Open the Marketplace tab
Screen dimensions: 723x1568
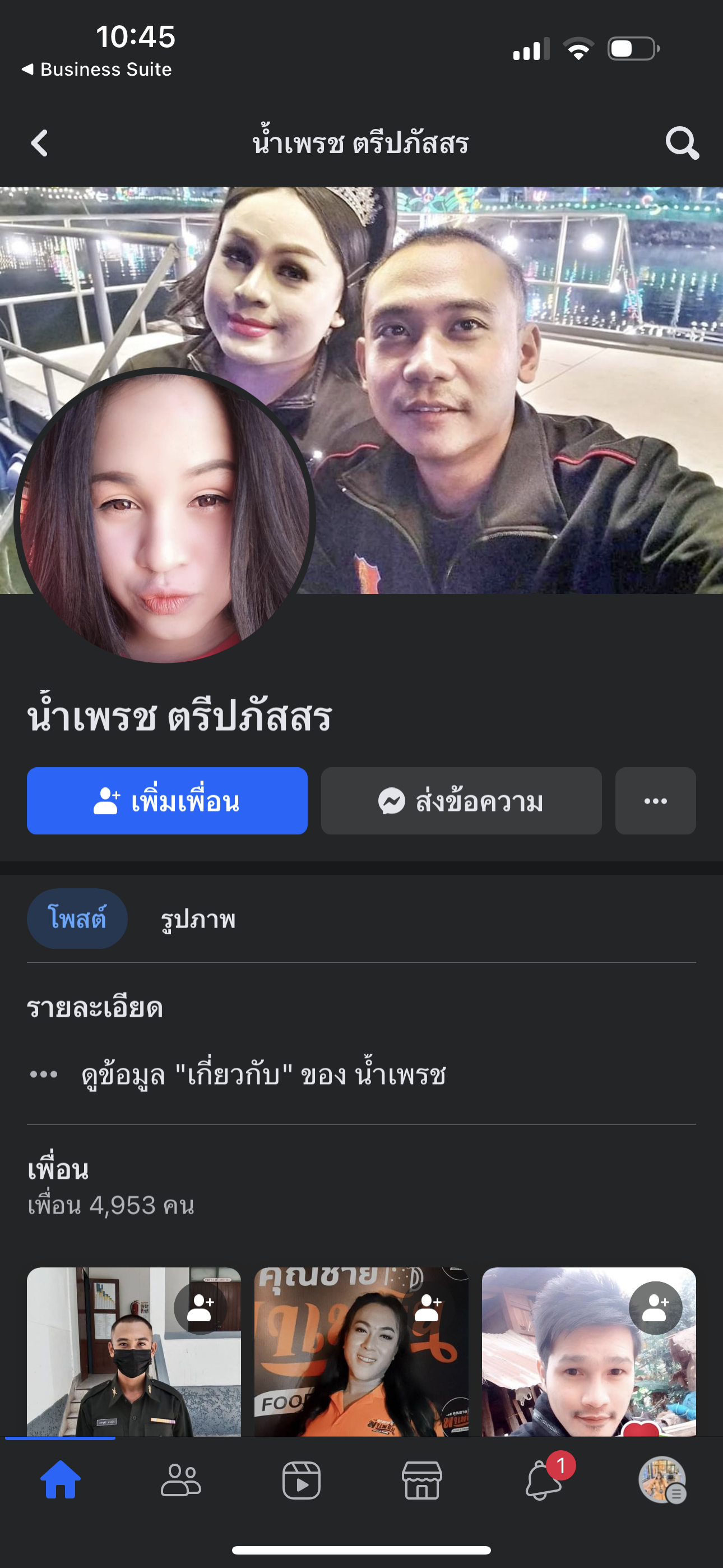pos(421,1480)
